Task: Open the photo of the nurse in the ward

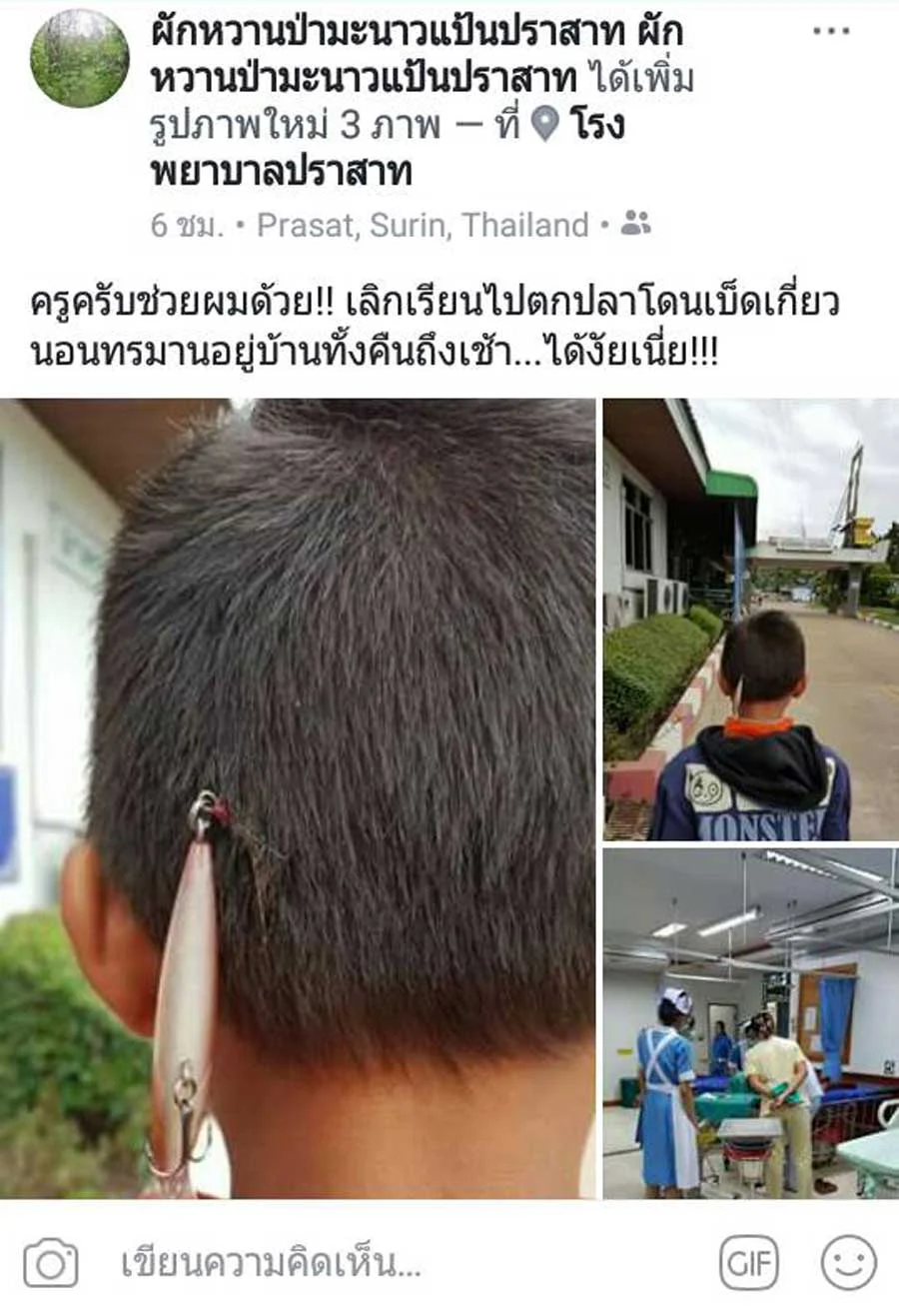Action: coord(750,1022)
